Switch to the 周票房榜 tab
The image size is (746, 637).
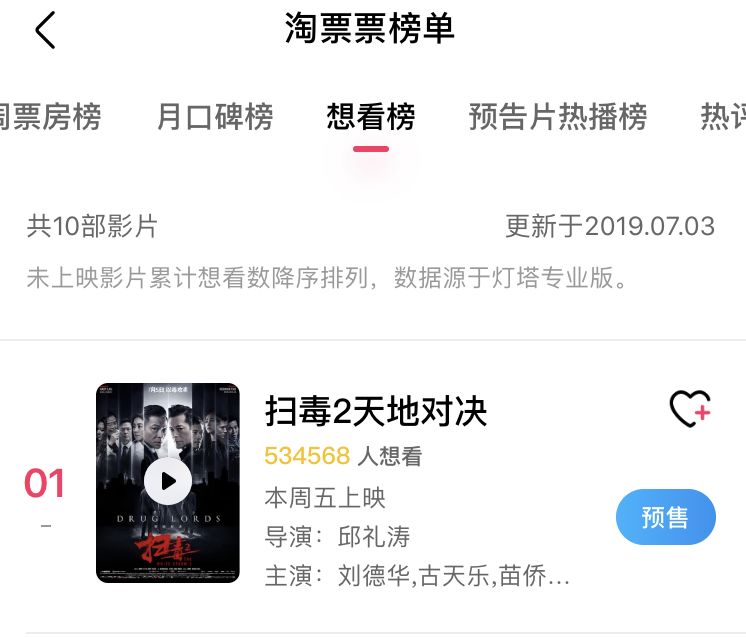tap(50, 117)
